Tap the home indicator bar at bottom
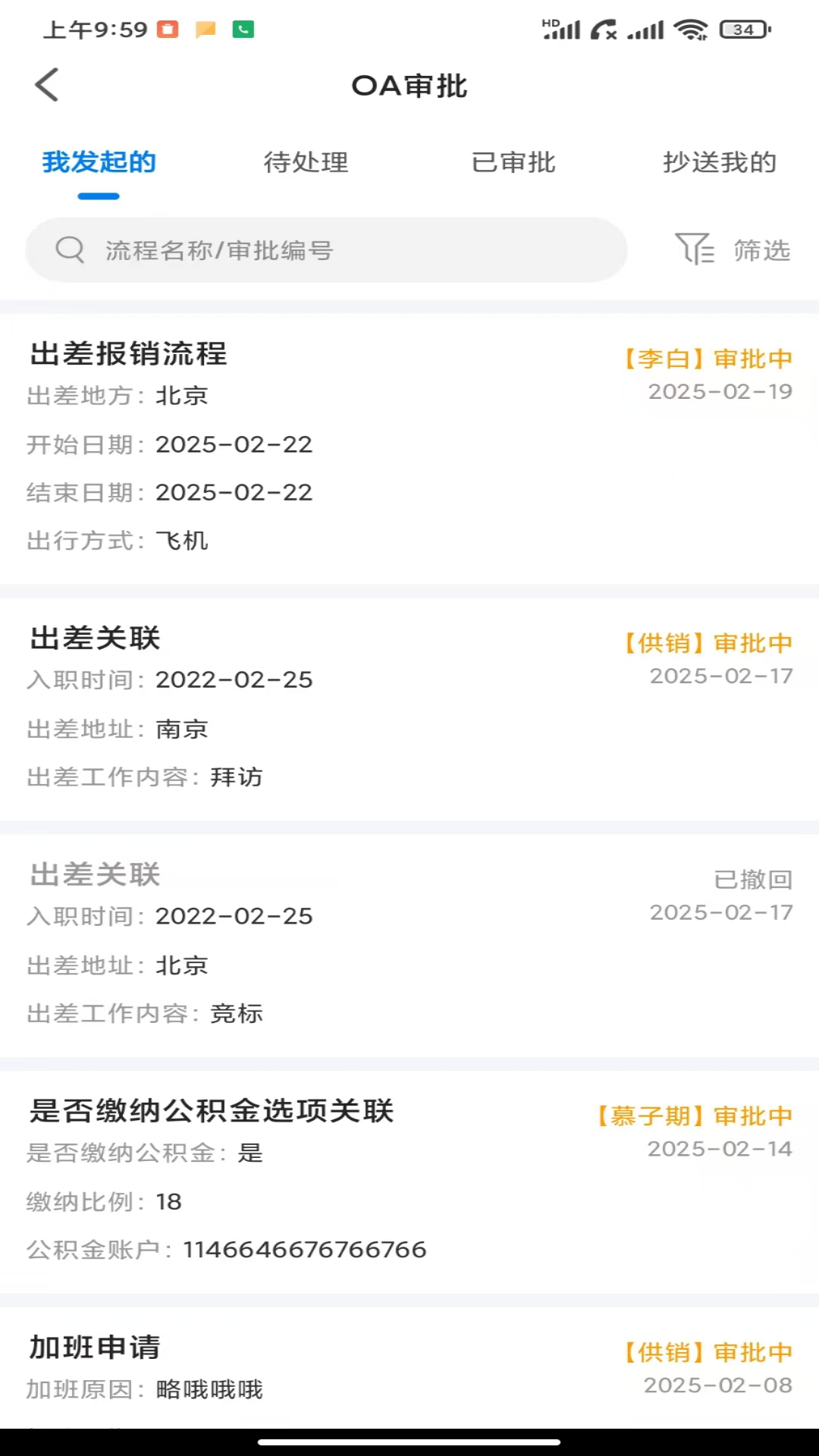819x1456 pixels. point(409,1440)
